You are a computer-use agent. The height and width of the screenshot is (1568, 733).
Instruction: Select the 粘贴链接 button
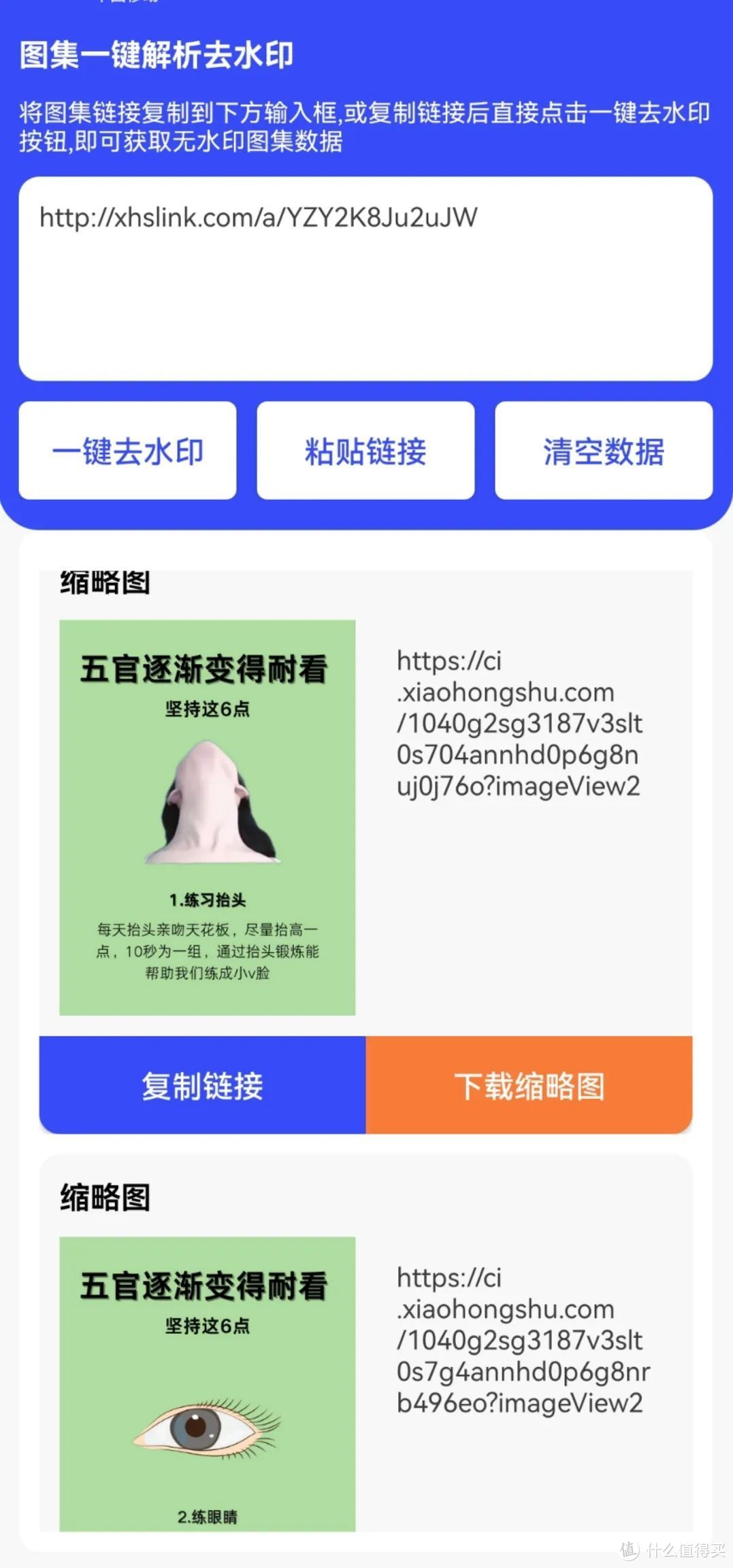[x=365, y=451]
